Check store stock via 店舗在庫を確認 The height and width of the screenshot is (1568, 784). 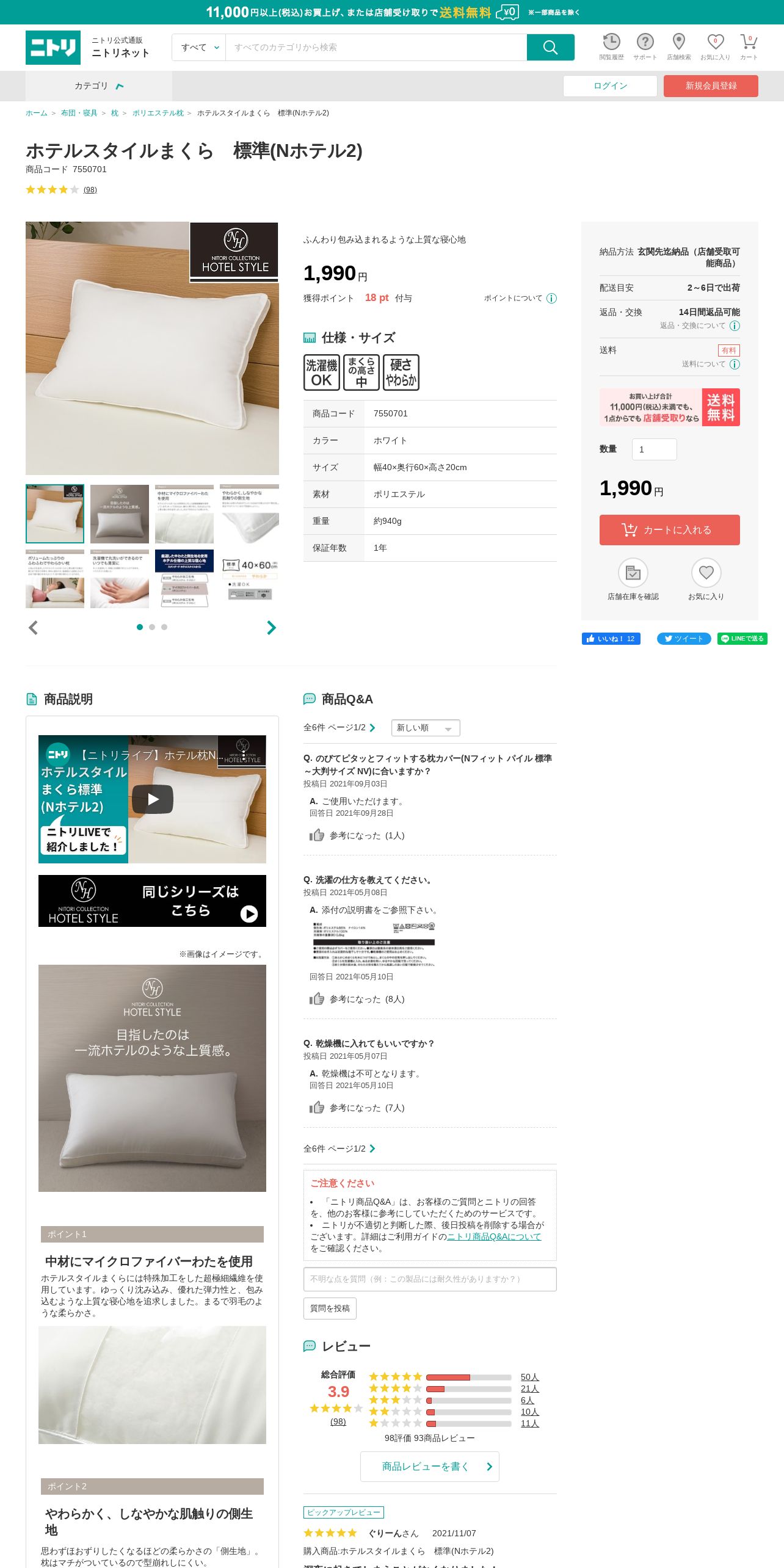pos(633,579)
